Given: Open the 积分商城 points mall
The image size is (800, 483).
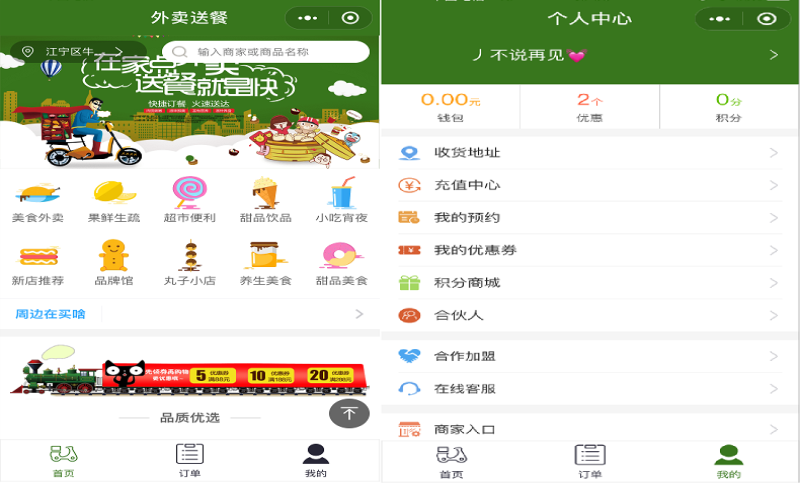Looking at the screenshot, I should (x=590, y=283).
